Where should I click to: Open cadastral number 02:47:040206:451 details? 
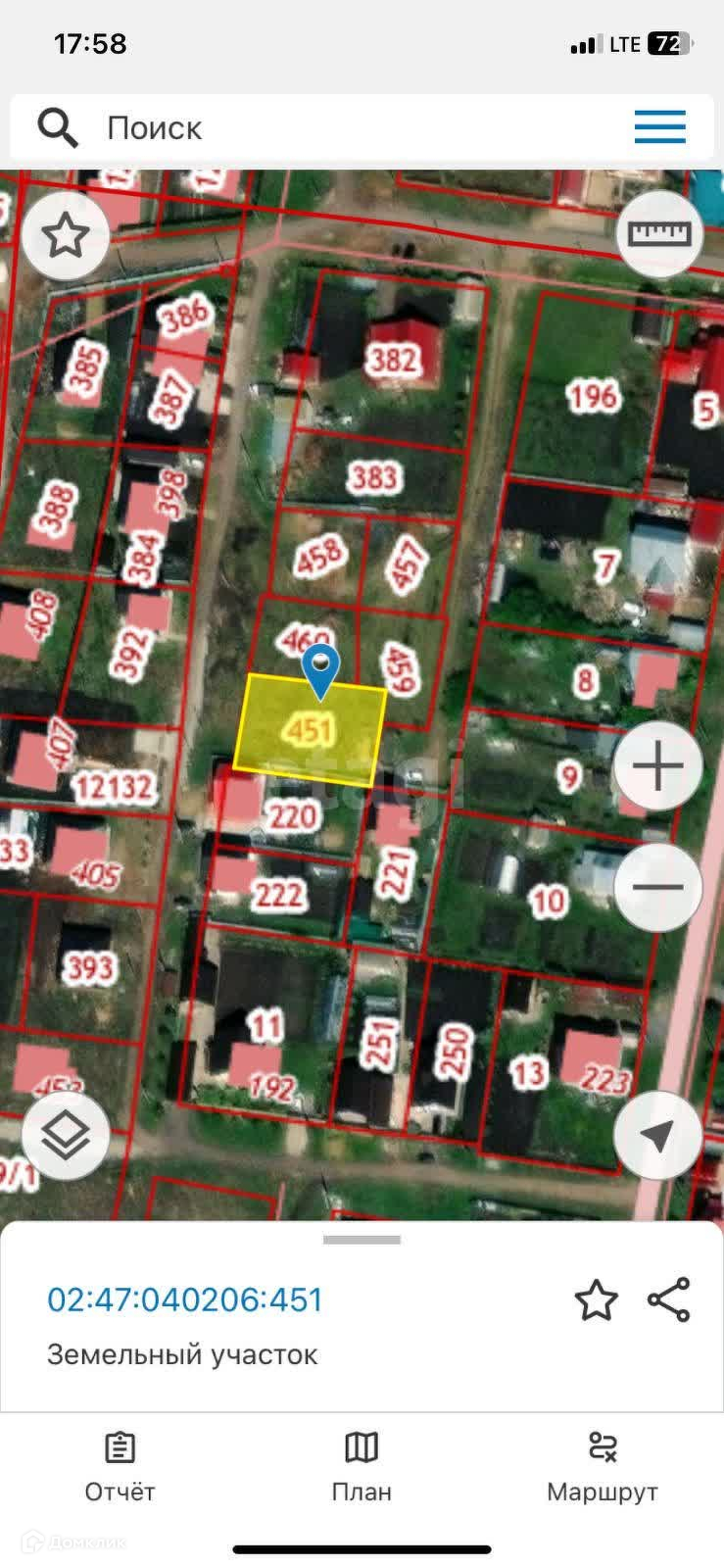point(185,1300)
